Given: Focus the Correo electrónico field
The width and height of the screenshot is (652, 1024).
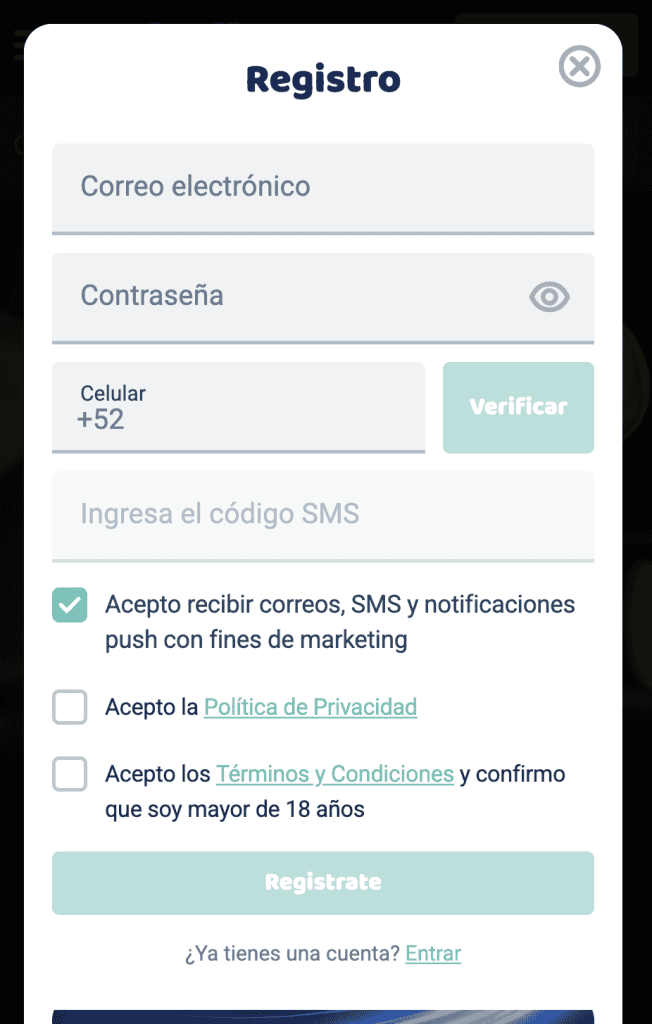Looking at the screenshot, I should [322, 187].
